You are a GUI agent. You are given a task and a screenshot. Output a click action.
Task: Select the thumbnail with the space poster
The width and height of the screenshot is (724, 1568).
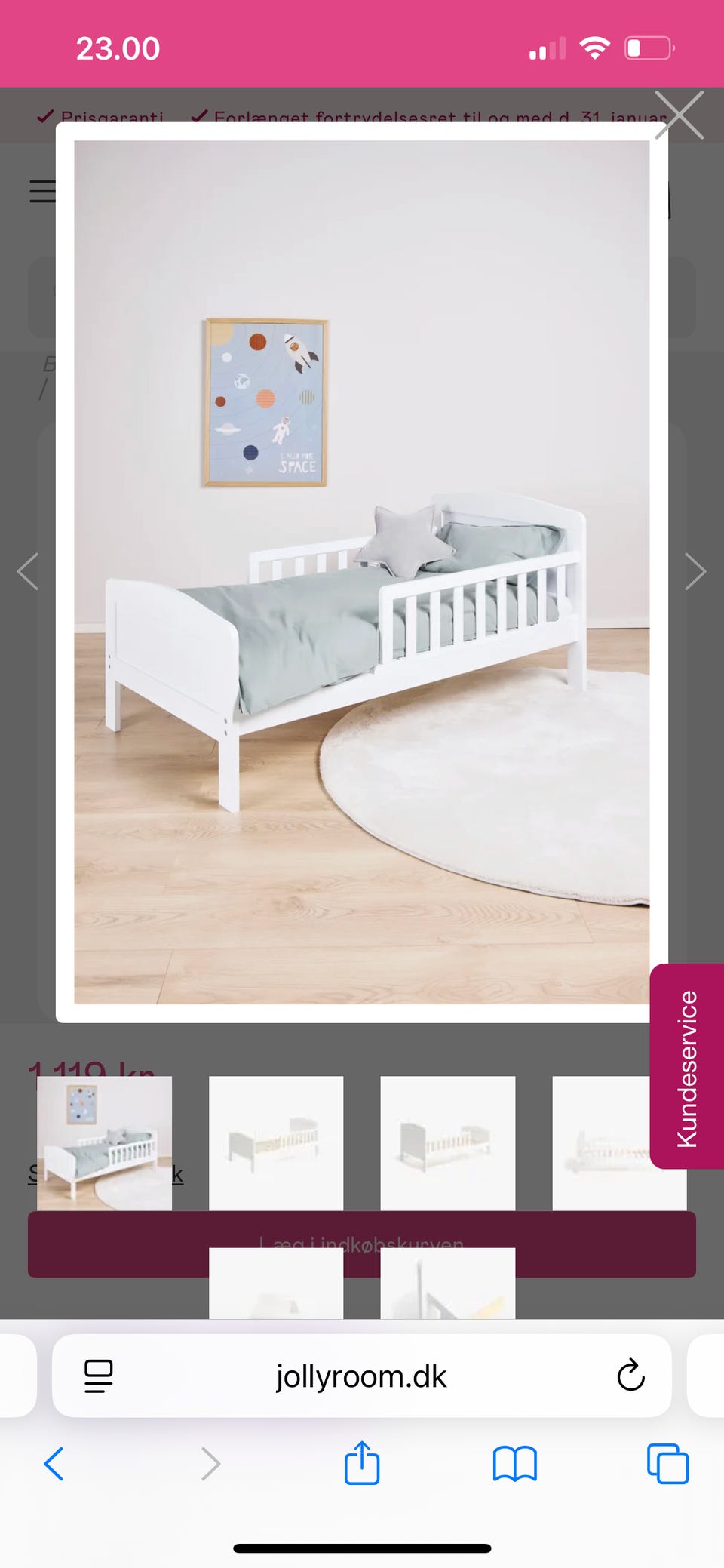coord(104,1142)
